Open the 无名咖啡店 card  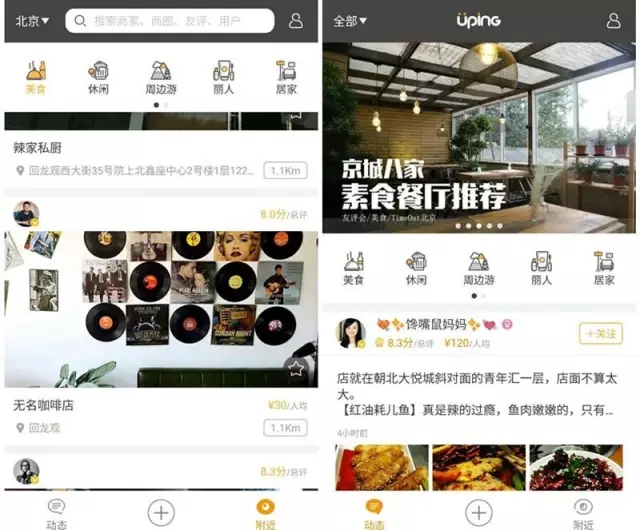coord(161,309)
